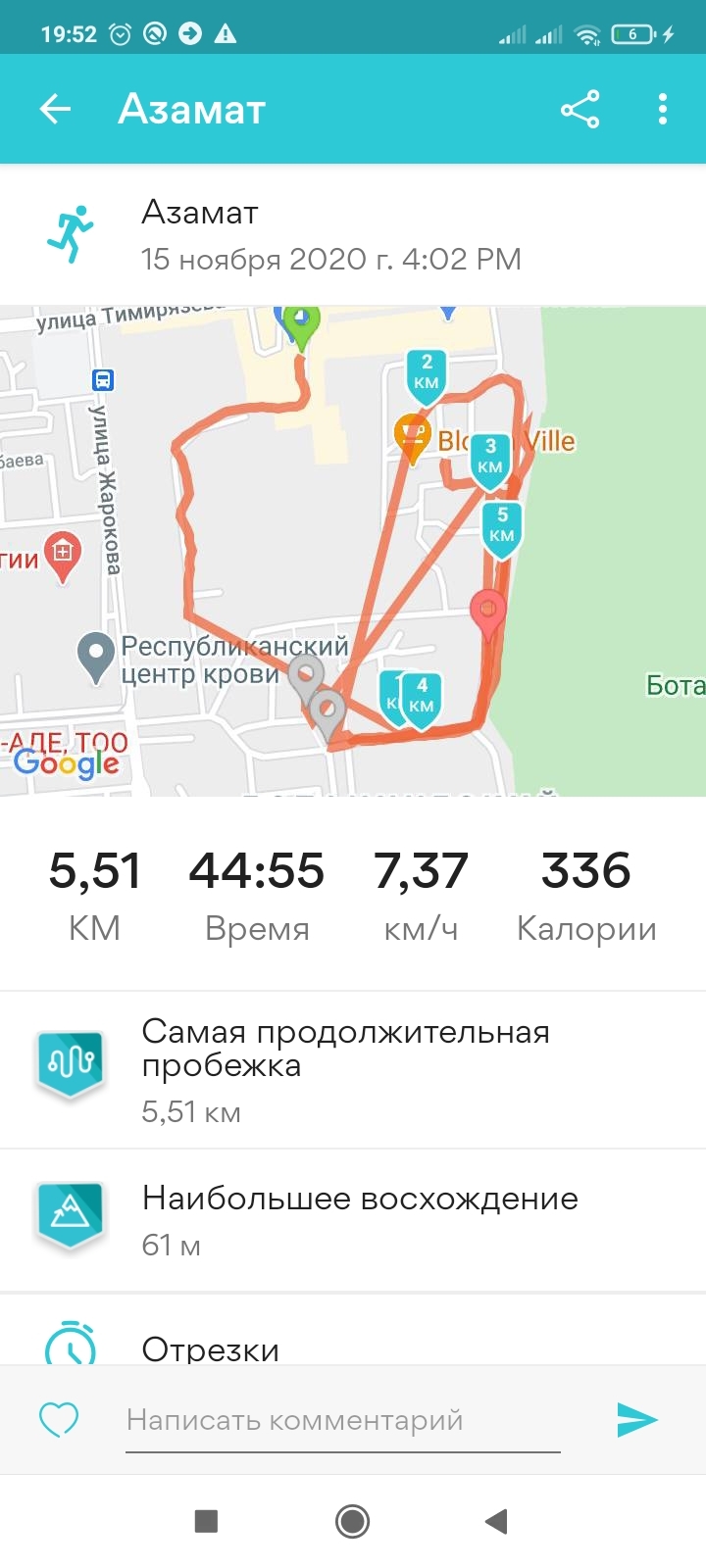
Task: Go back using the top arrow
Action: [56, 110]
